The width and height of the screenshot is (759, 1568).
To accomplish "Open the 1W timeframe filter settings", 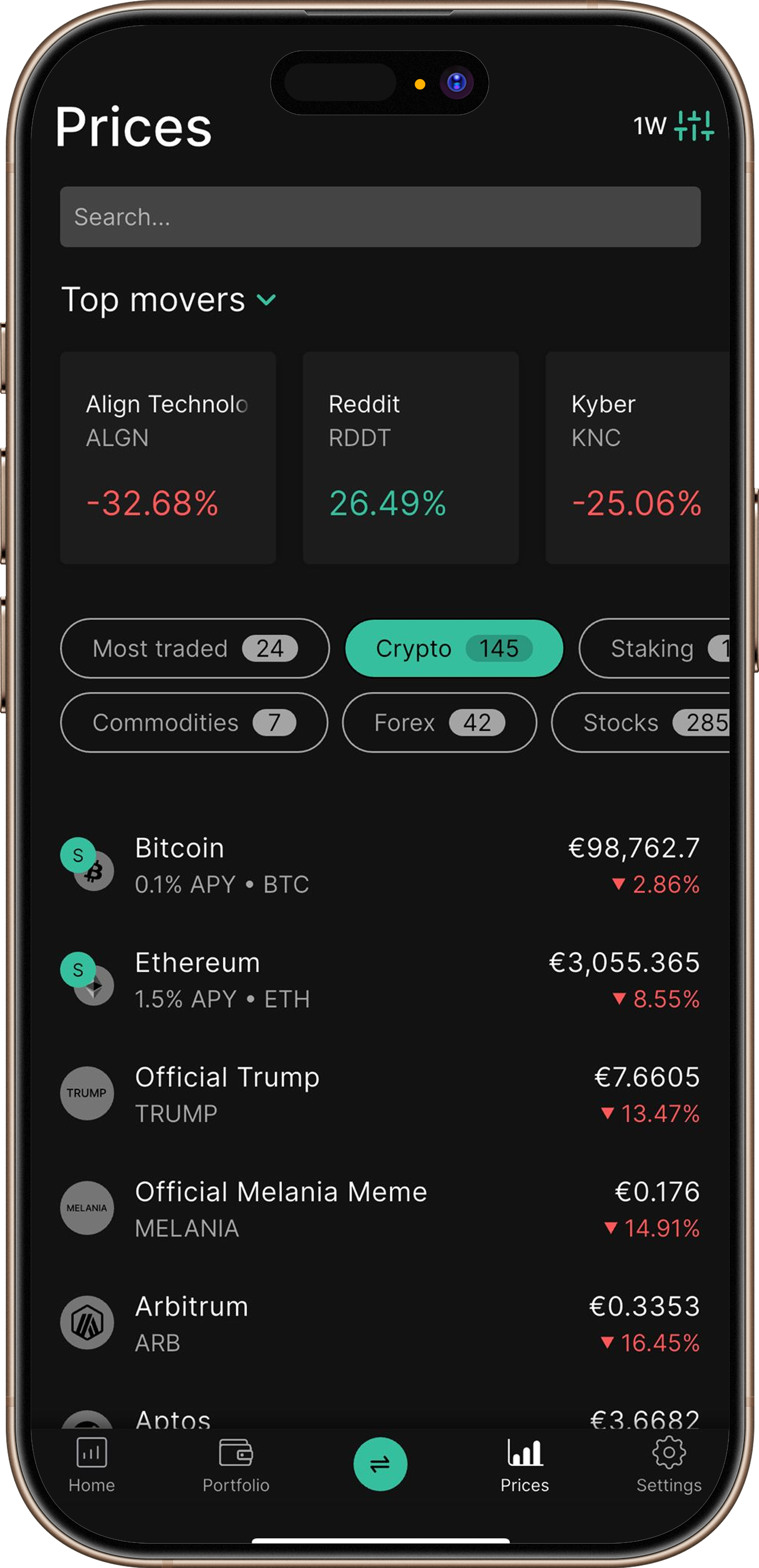I will click(673, 126).
